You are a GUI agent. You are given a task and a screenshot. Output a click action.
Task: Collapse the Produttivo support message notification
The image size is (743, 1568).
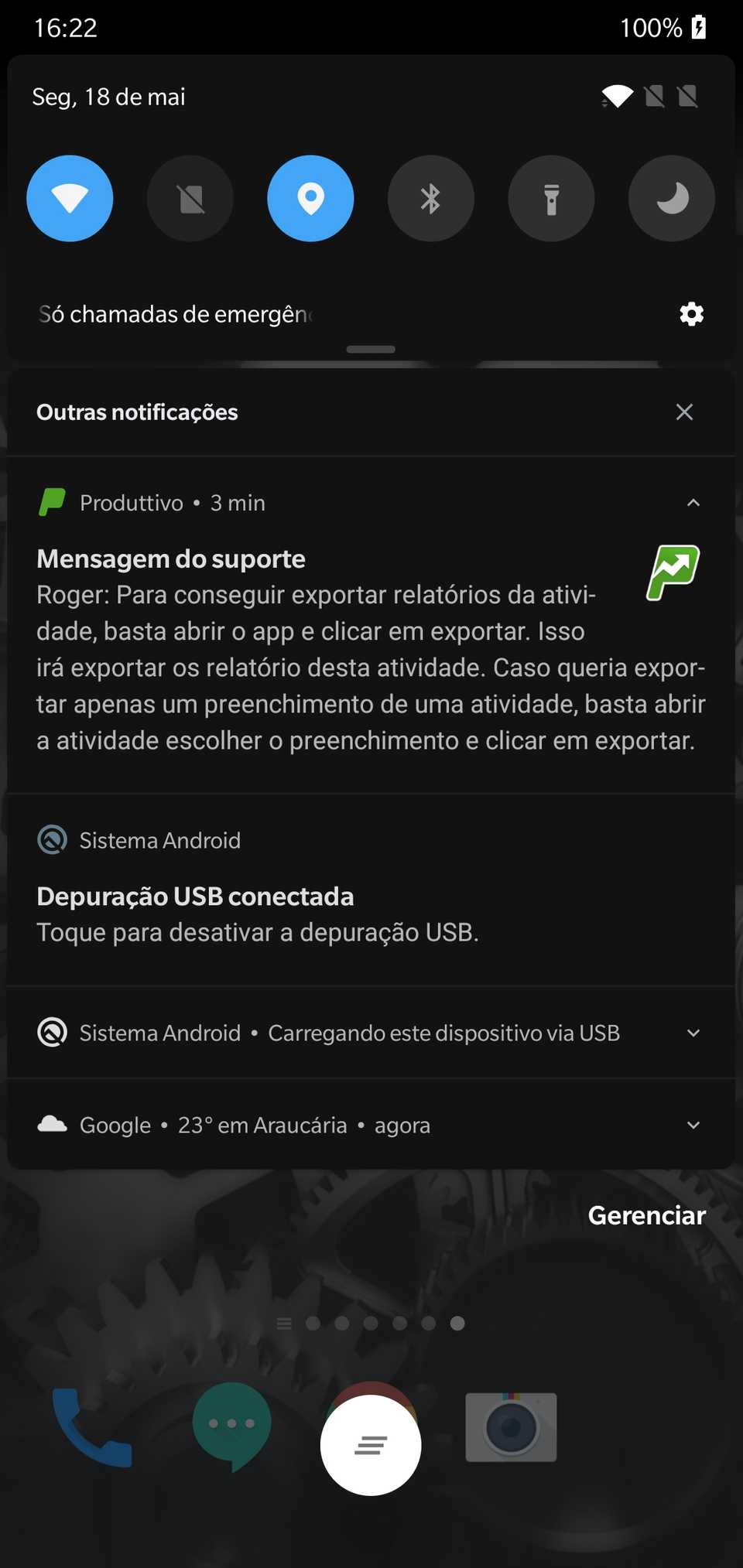coord(693,502)
